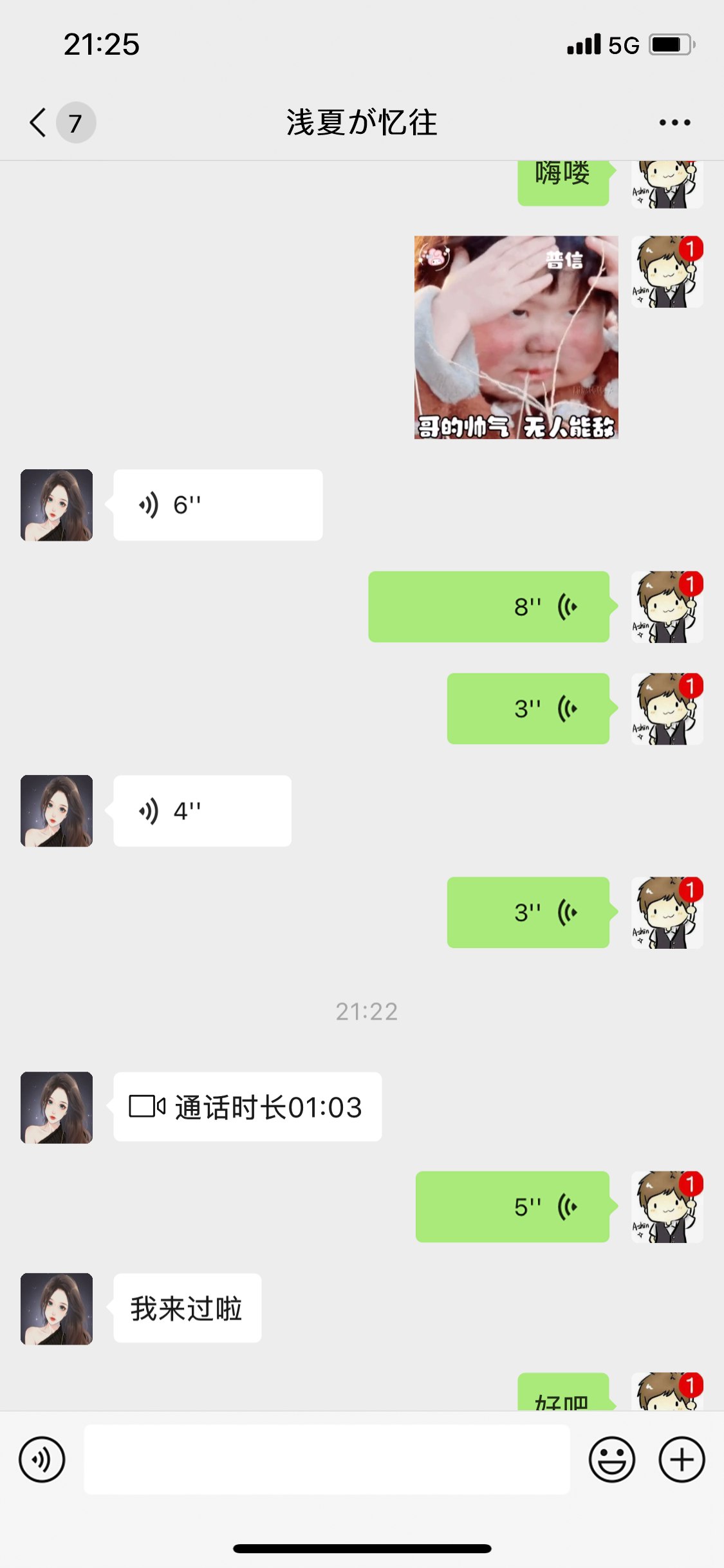Play the 6-second voice message
This screenshot has height=1568, width=724.
click(x=218, y=505)
